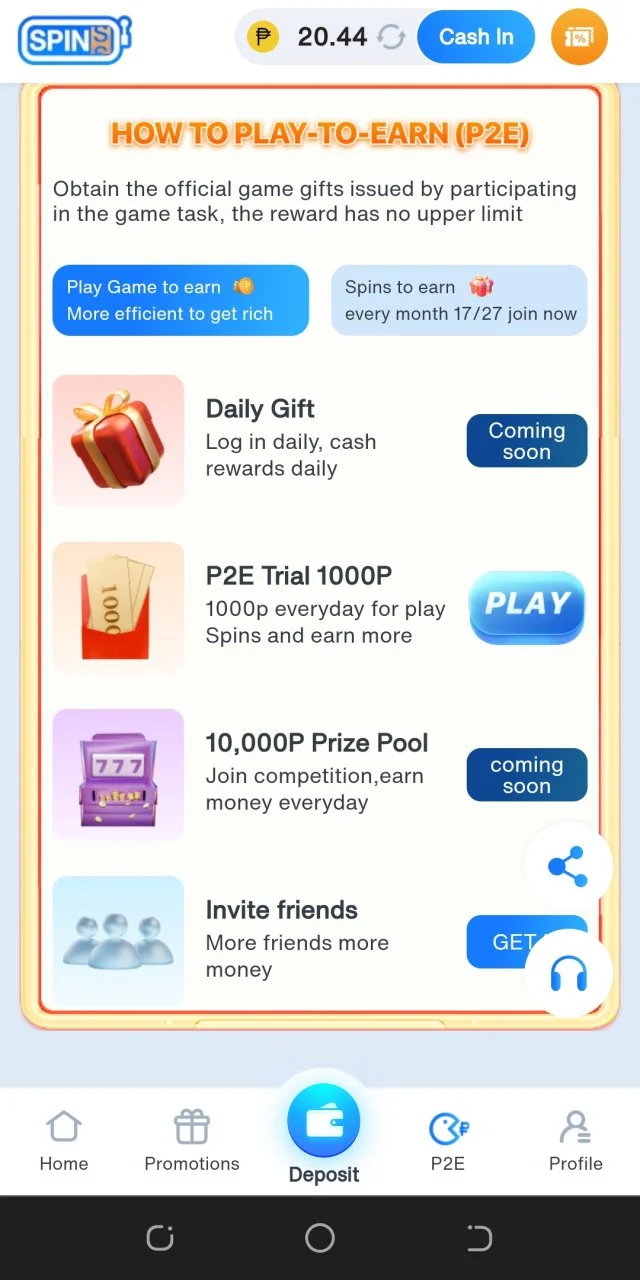
Task: Open customer support headset icon
Action: (568, 973)
